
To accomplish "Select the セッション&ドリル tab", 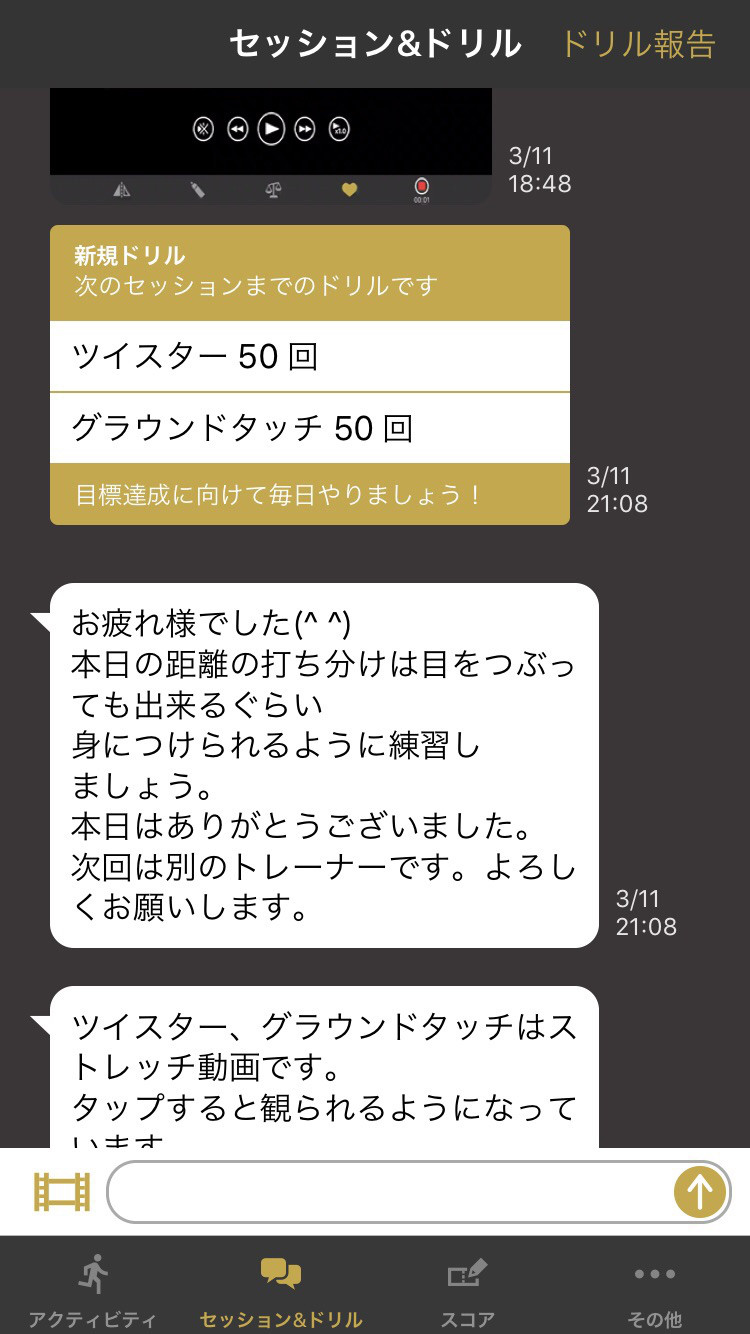I will coord(281,1291).
